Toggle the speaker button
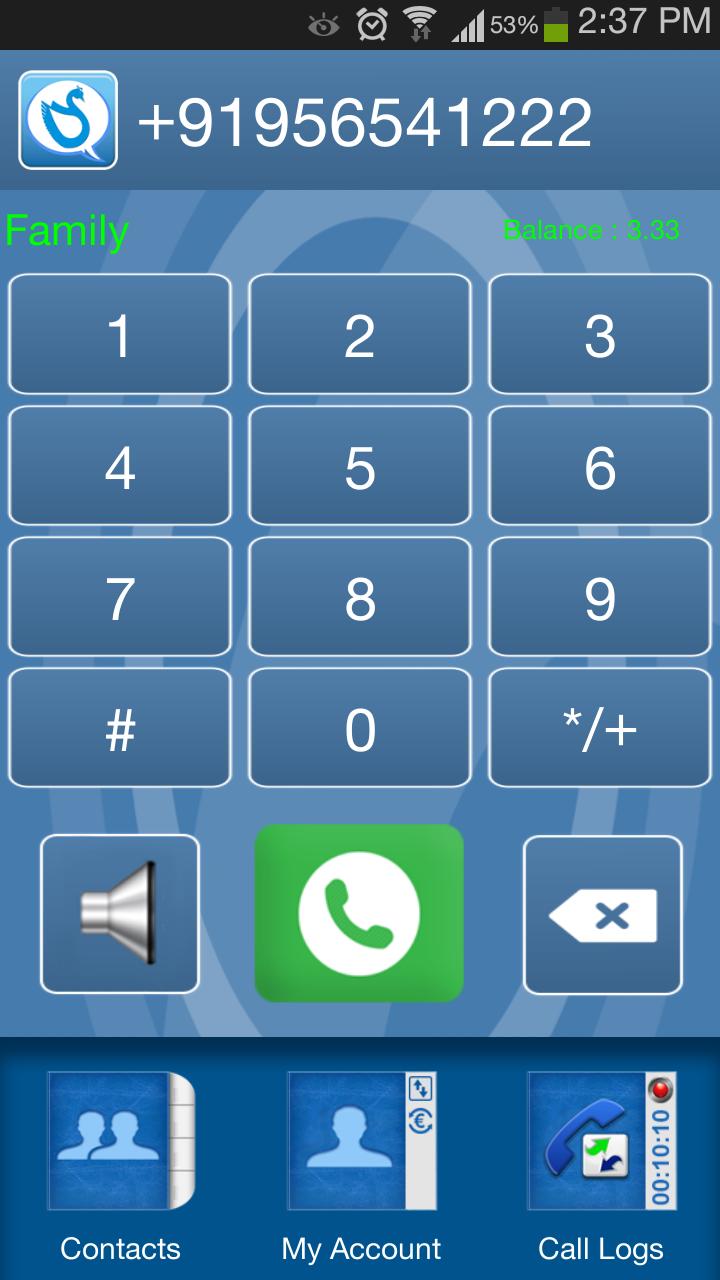This screenshot has width=720, height=1280. [120, 913]
